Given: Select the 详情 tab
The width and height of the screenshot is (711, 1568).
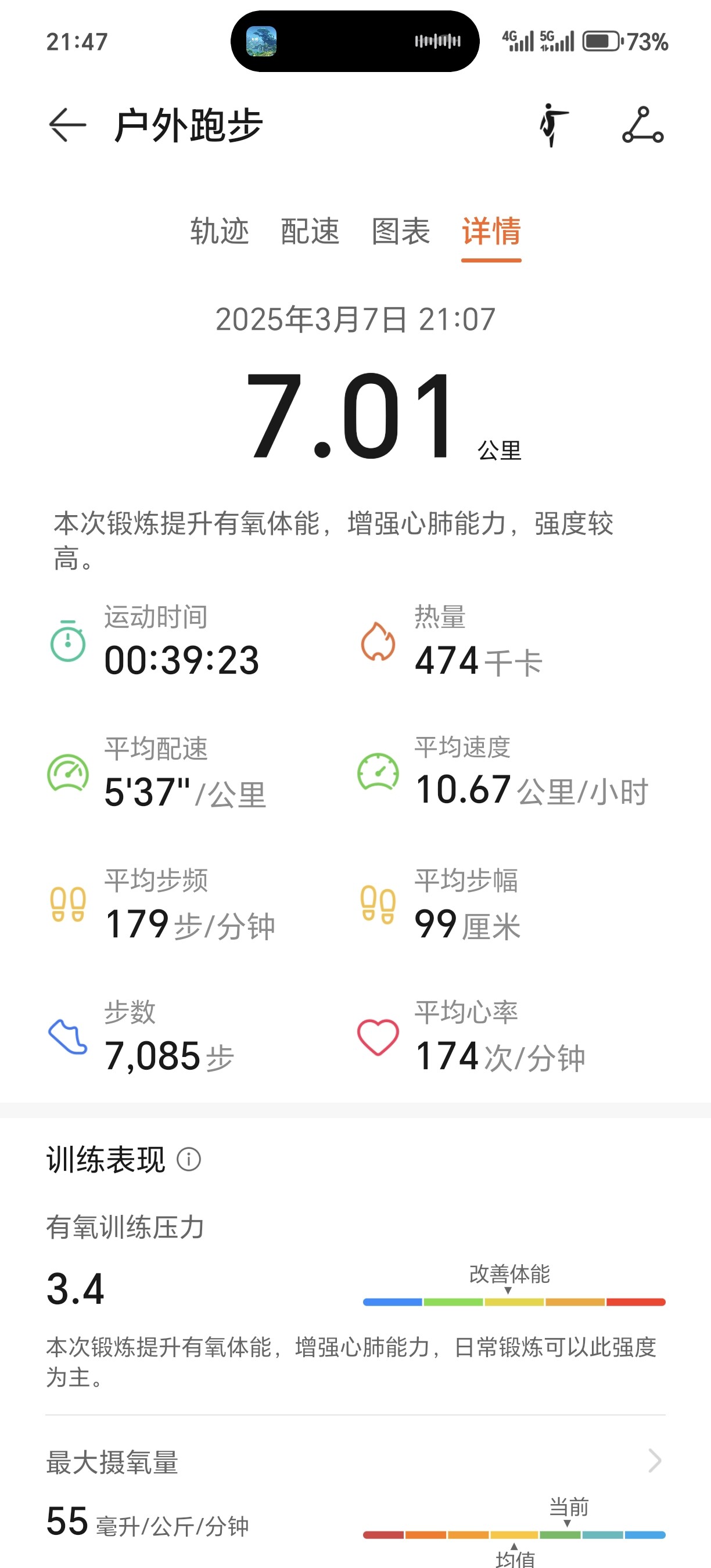Looking at the screenshot, I should point(491,231).
